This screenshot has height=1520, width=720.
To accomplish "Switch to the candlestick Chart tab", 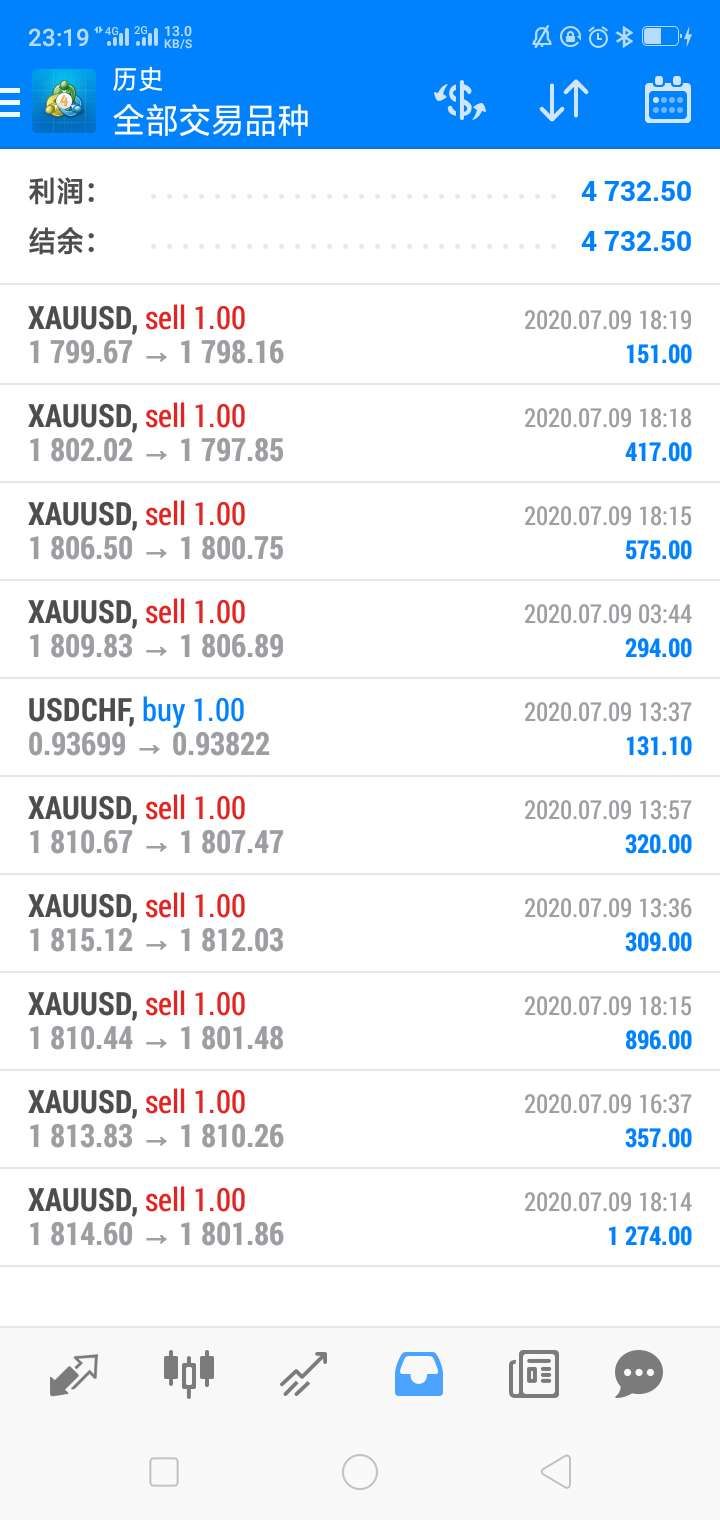I will coord(189,1372).
